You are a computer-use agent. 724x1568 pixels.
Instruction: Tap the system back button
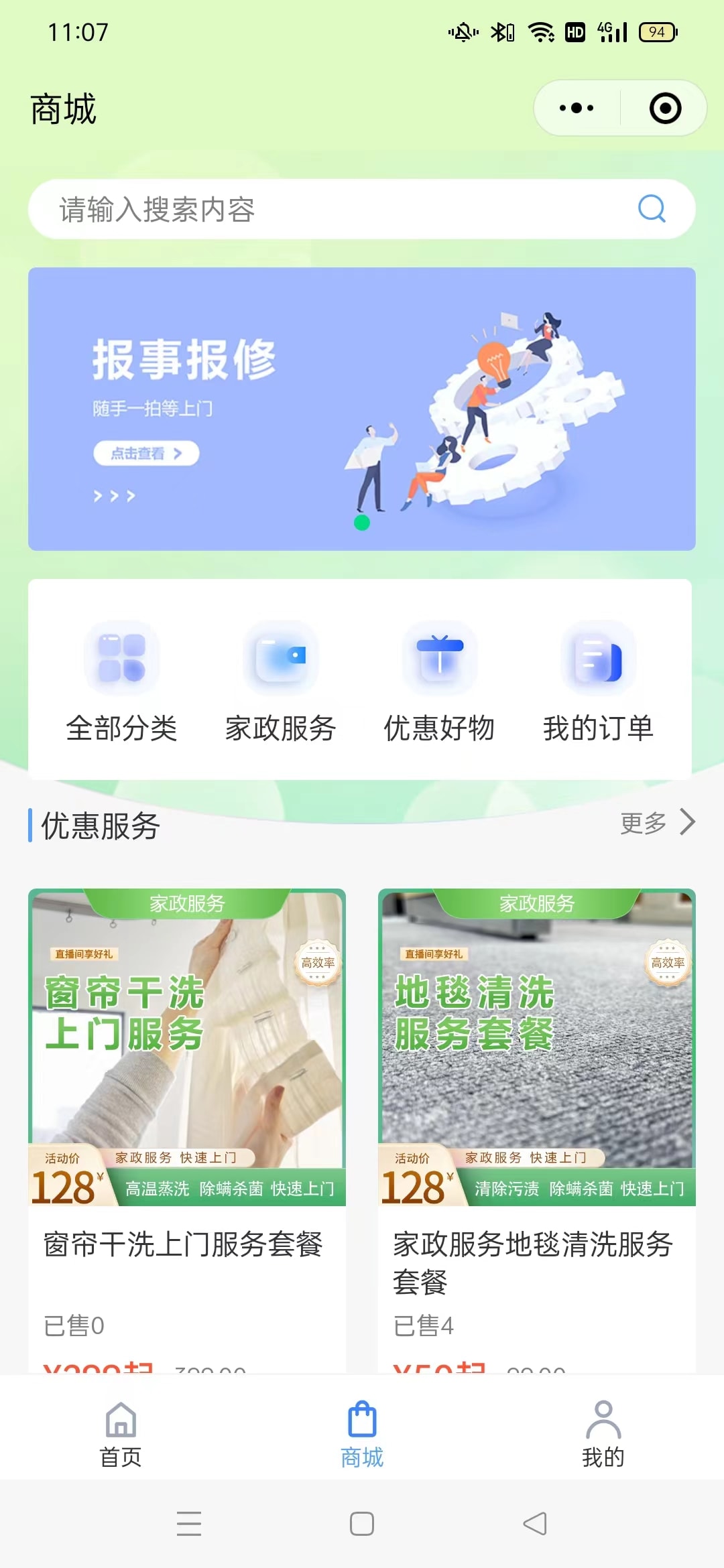tap(535, 1524)
